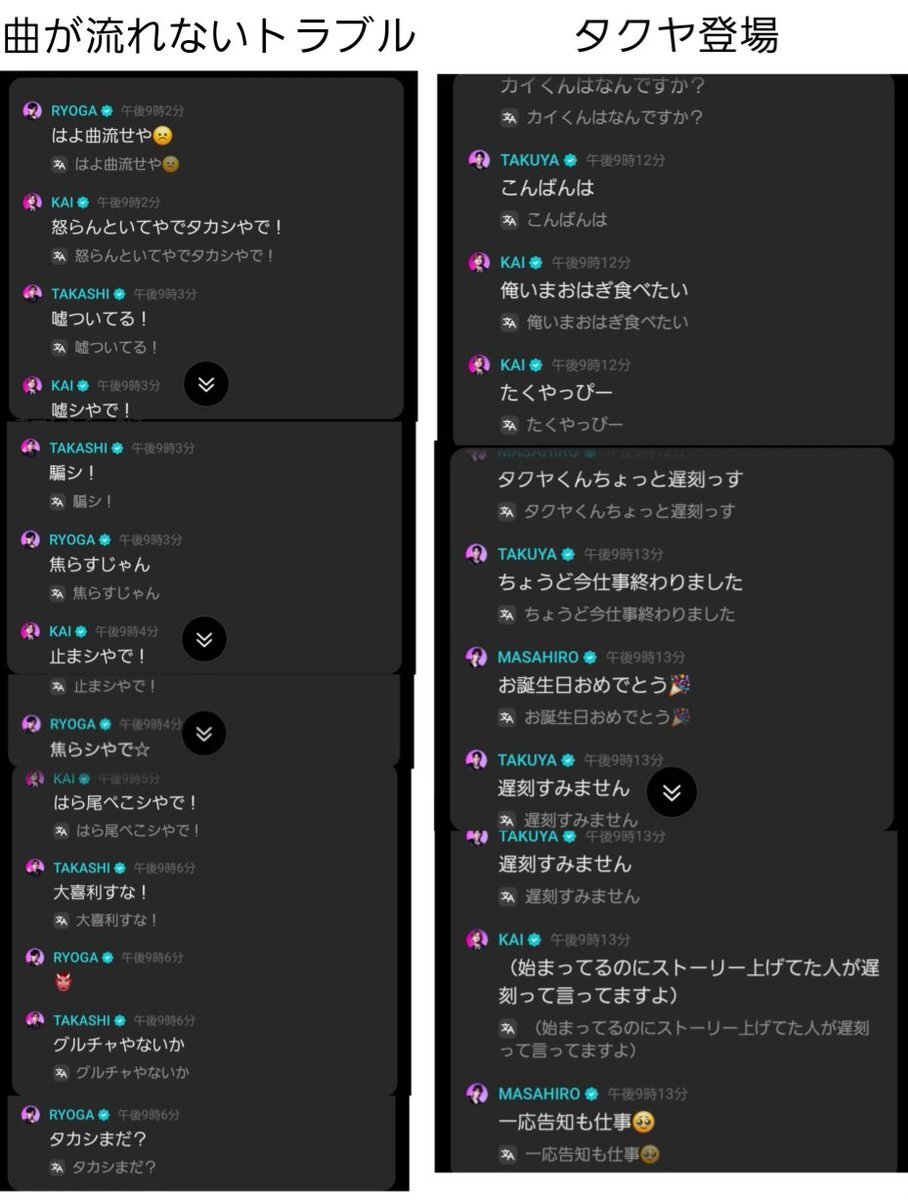This screenshot has height=1200, width=908.
Task: Toggle translation of "大喜利すな!" message
Action: pyautogui.click(x=59, y=920)
